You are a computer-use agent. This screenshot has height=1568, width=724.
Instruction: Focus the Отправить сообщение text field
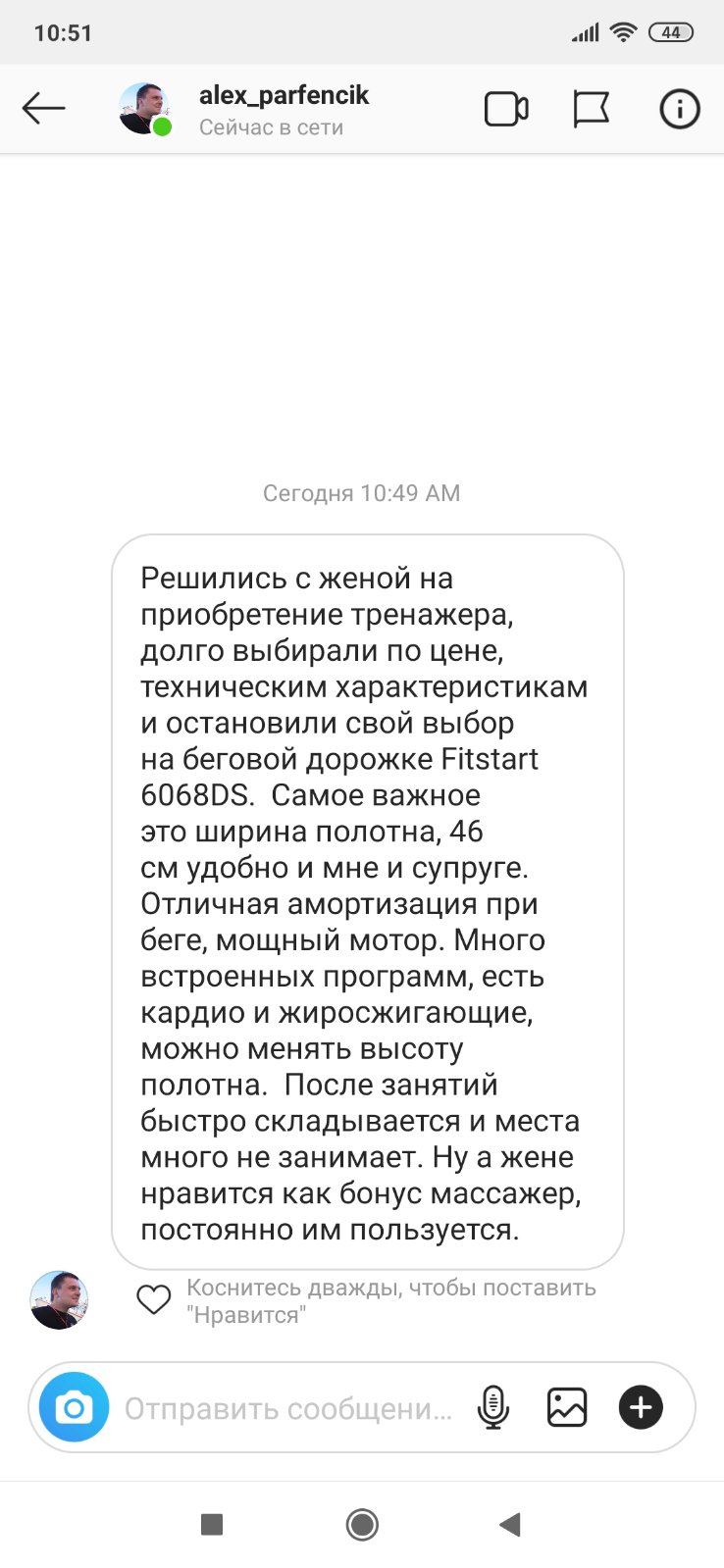pyautogui.click(x=287, y=1409)
